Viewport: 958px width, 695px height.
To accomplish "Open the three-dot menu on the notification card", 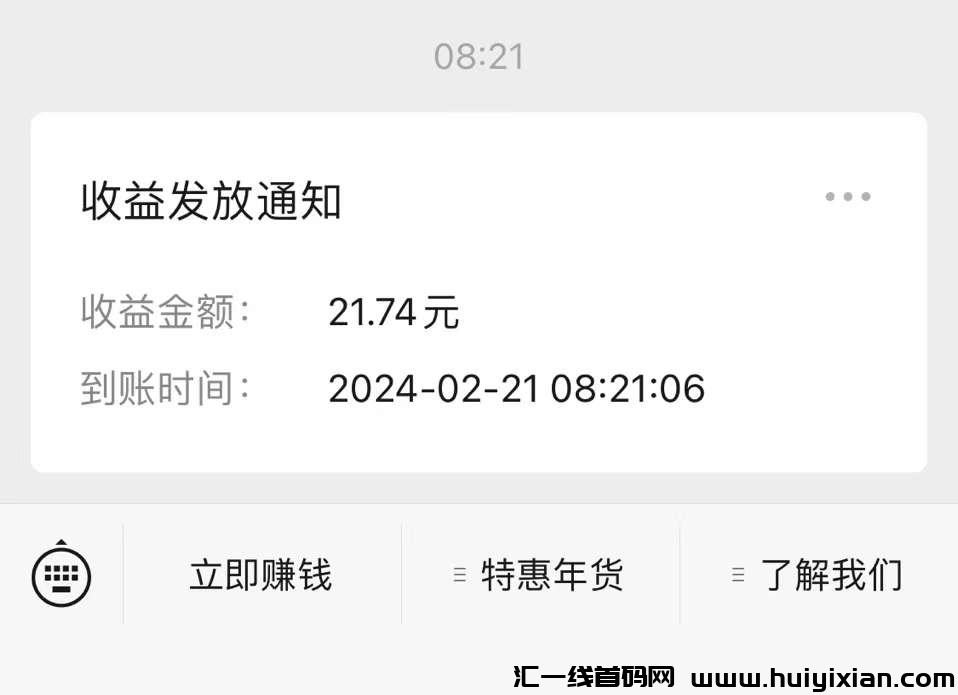I will click(847, 197).
